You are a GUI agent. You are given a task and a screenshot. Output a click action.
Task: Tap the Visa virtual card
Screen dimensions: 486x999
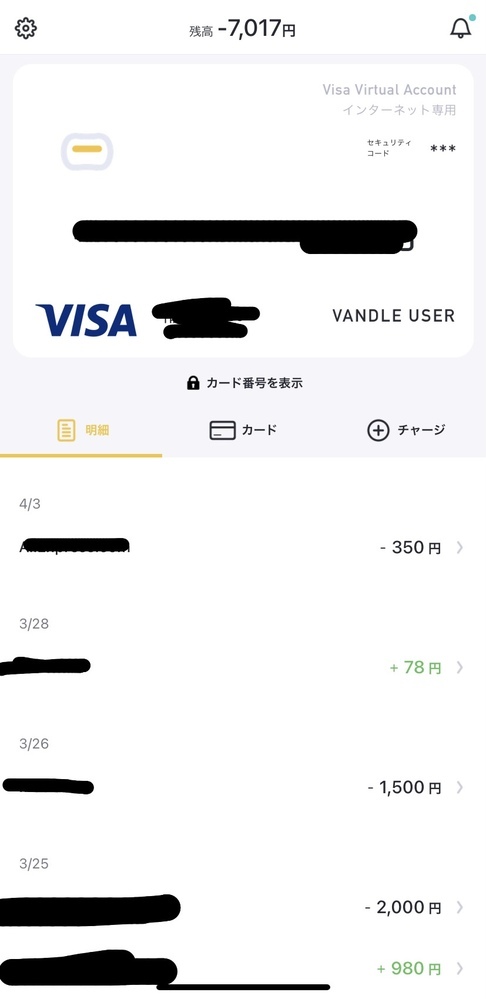[x=243, y=211]
